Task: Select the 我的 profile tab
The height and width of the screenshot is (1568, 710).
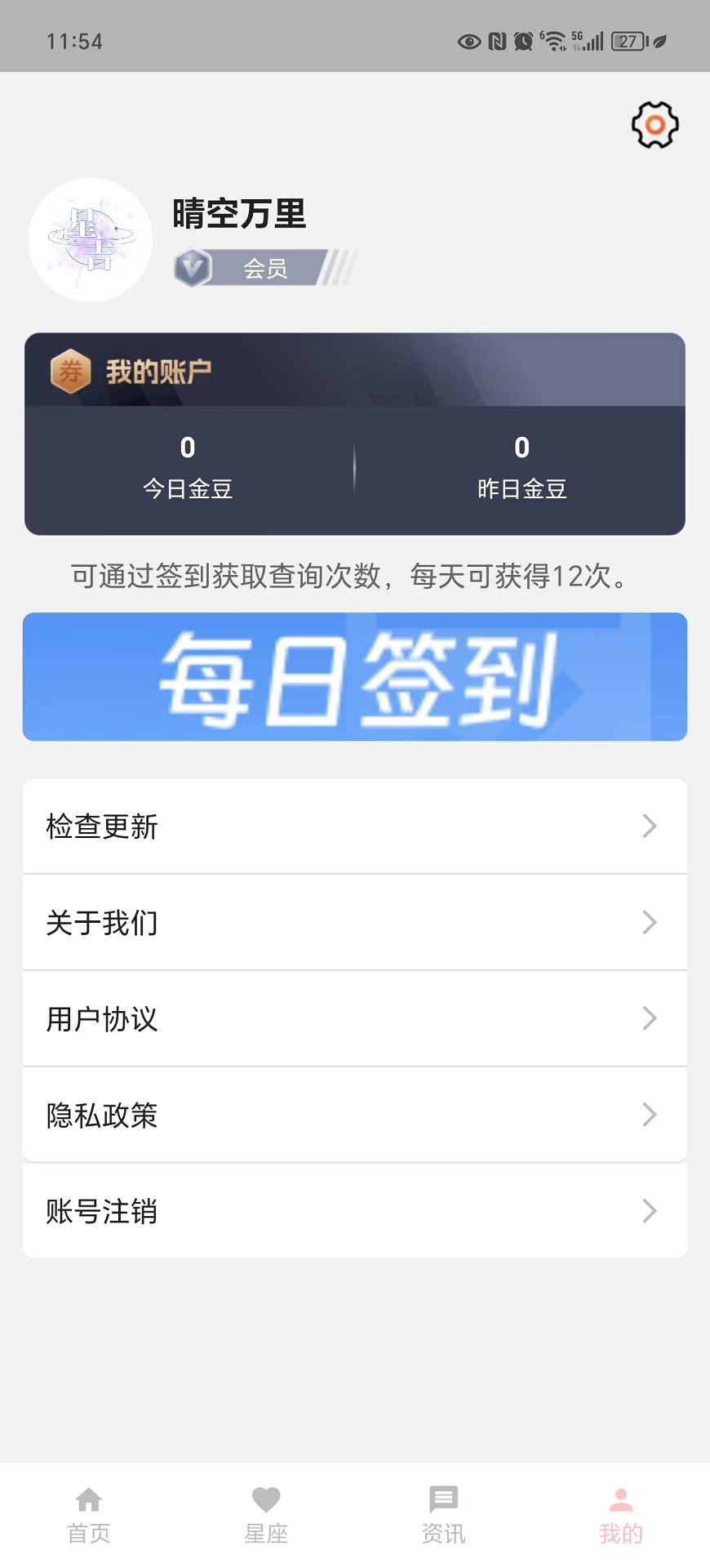Action: tap(621, 1516)
